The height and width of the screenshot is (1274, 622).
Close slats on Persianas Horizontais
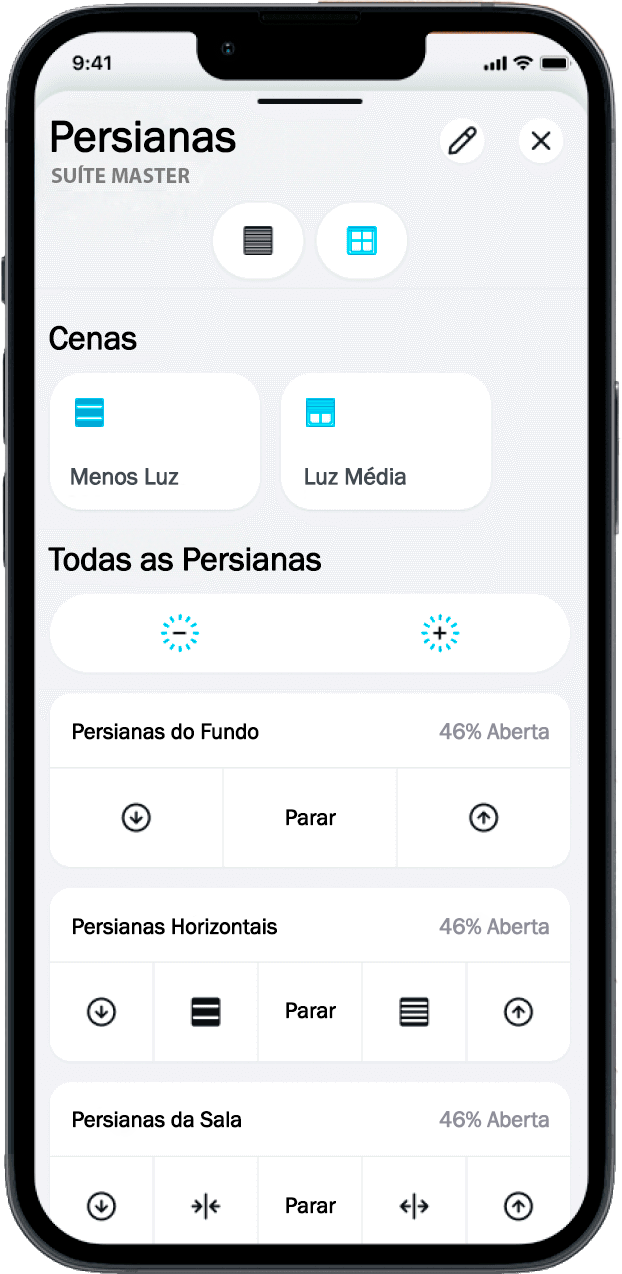pyautogui.click(x=206, y=1012)
